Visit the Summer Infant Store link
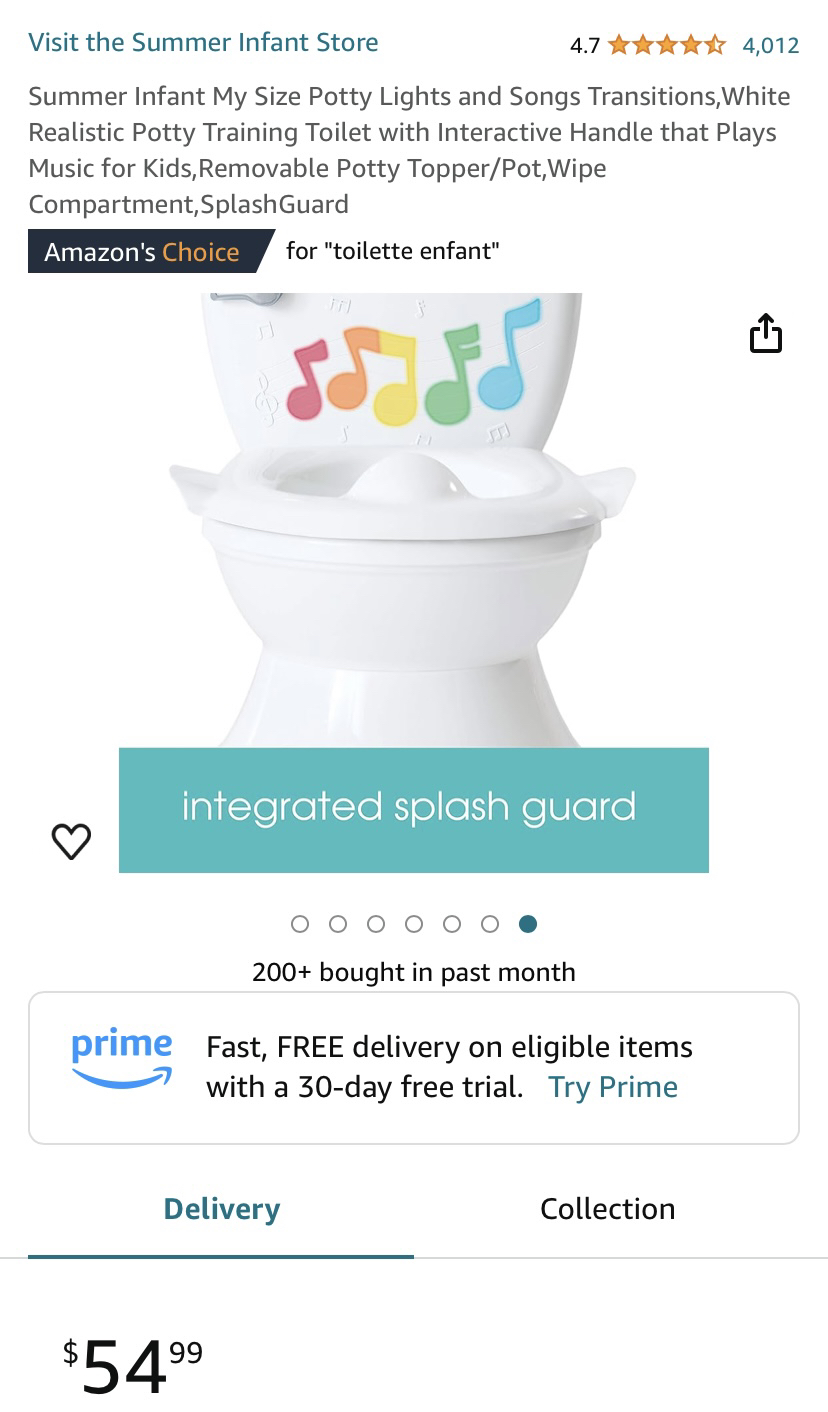The height and width of the screenshot is (1412, 828). click(x=203, y=43)
